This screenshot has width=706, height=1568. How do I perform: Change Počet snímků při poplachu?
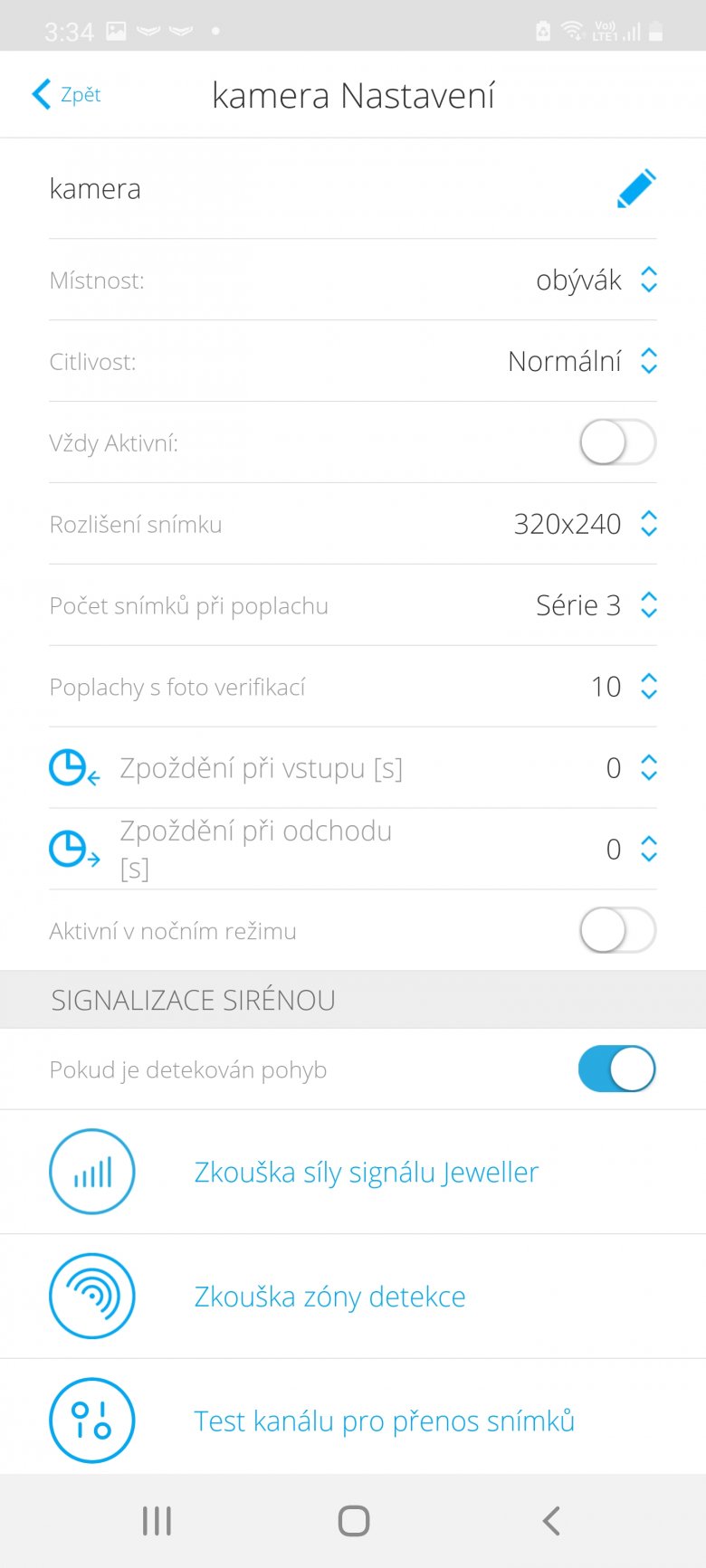(x=353, y=605)
